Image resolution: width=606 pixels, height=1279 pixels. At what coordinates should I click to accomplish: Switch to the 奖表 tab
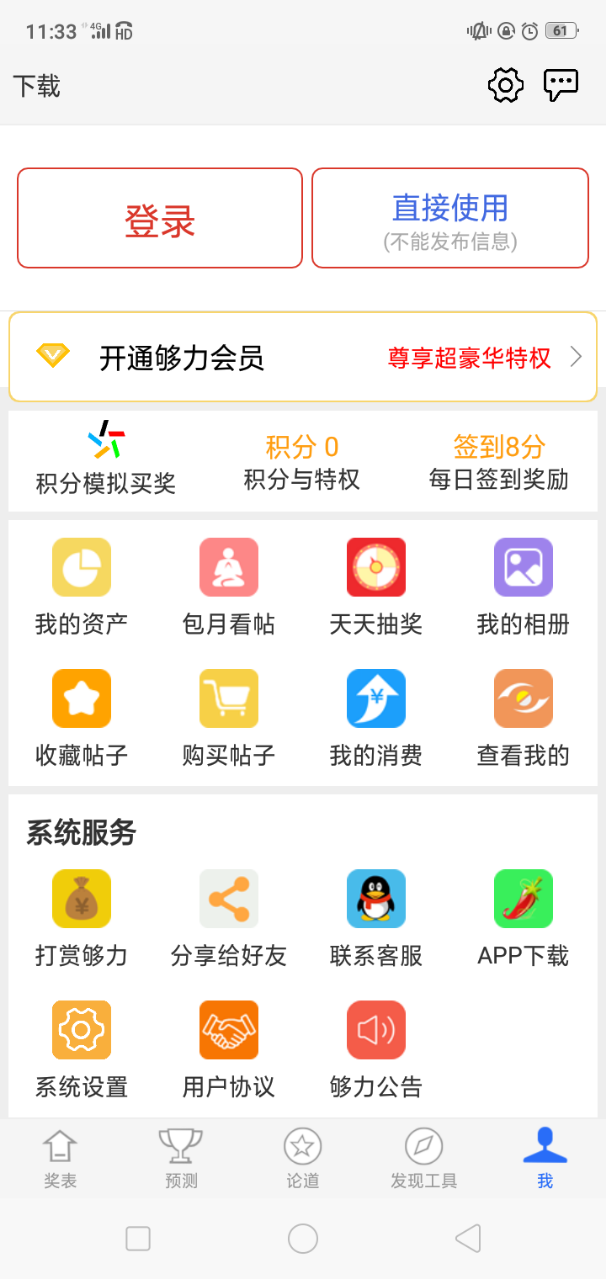pos(60,1158)
